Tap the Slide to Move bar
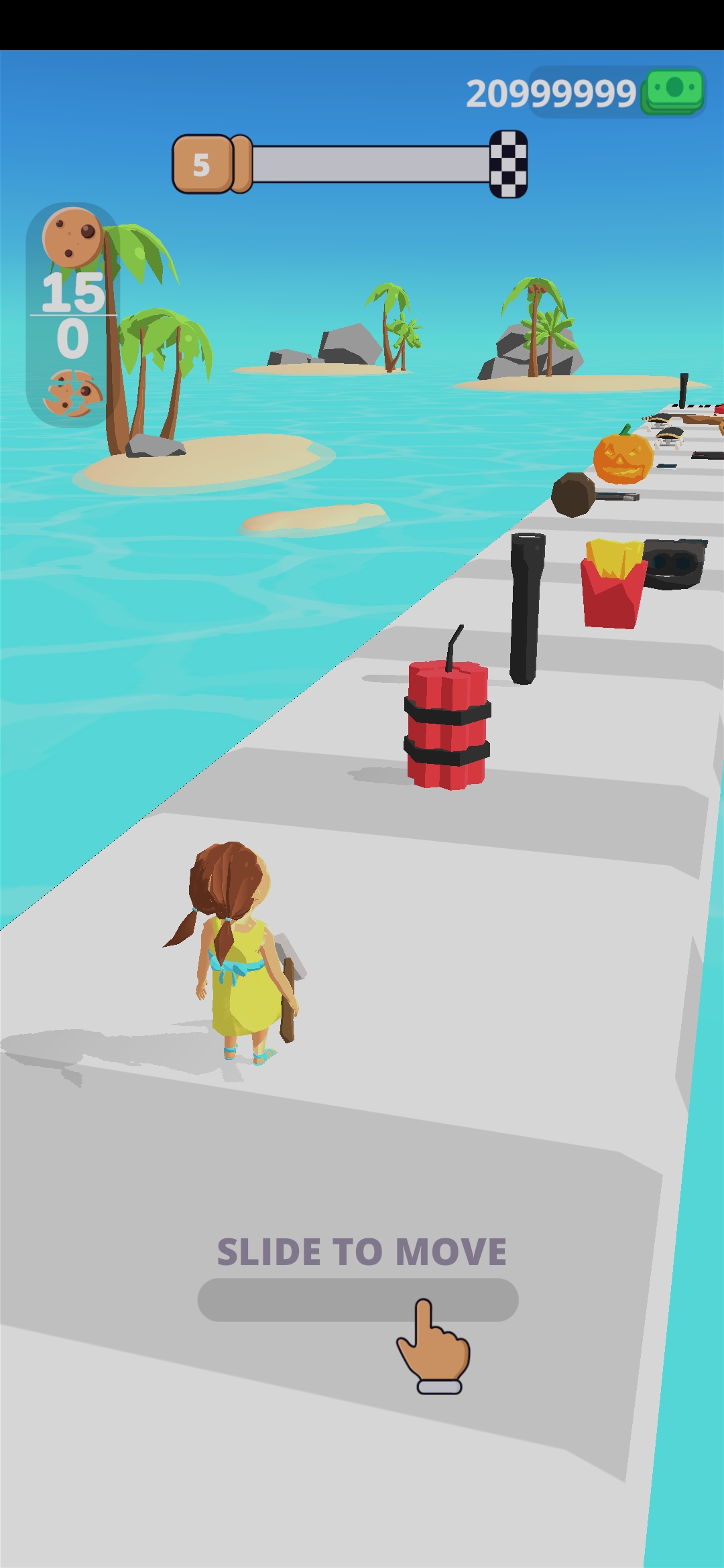The width and height of the screenshot is (724, 1568). pos(357,1299)
